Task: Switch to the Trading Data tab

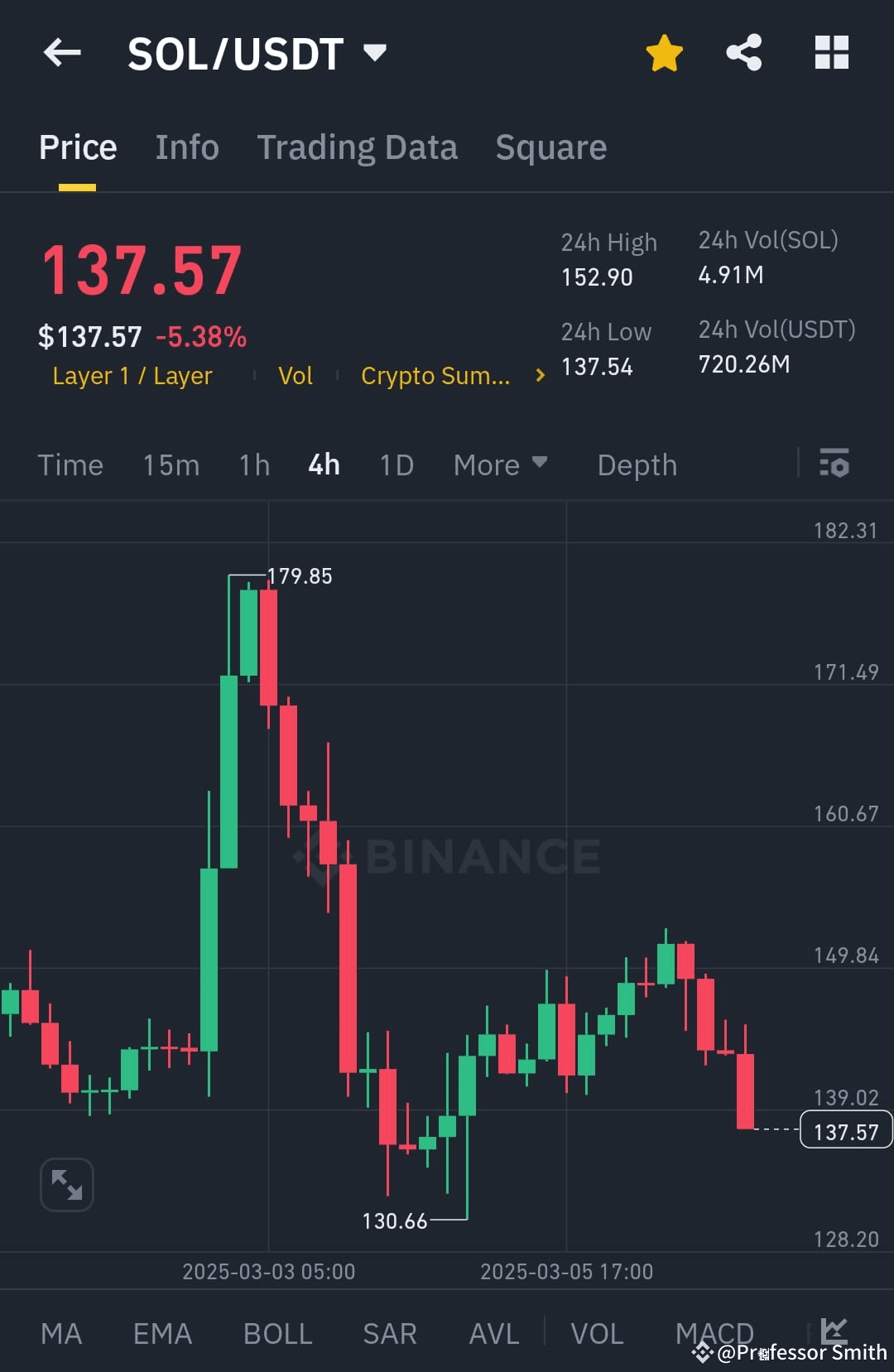Action: point(358,147)
